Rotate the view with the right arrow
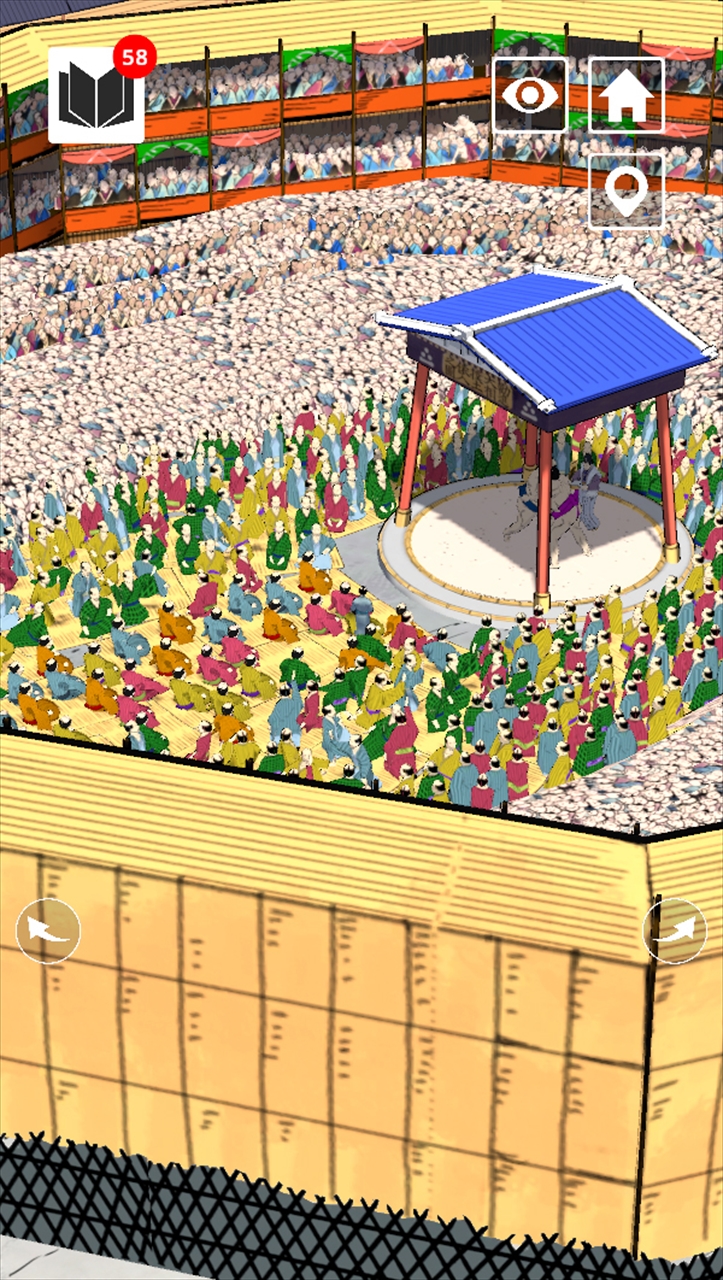Viewport: 723px width, 1280px height. click(674, 930)
